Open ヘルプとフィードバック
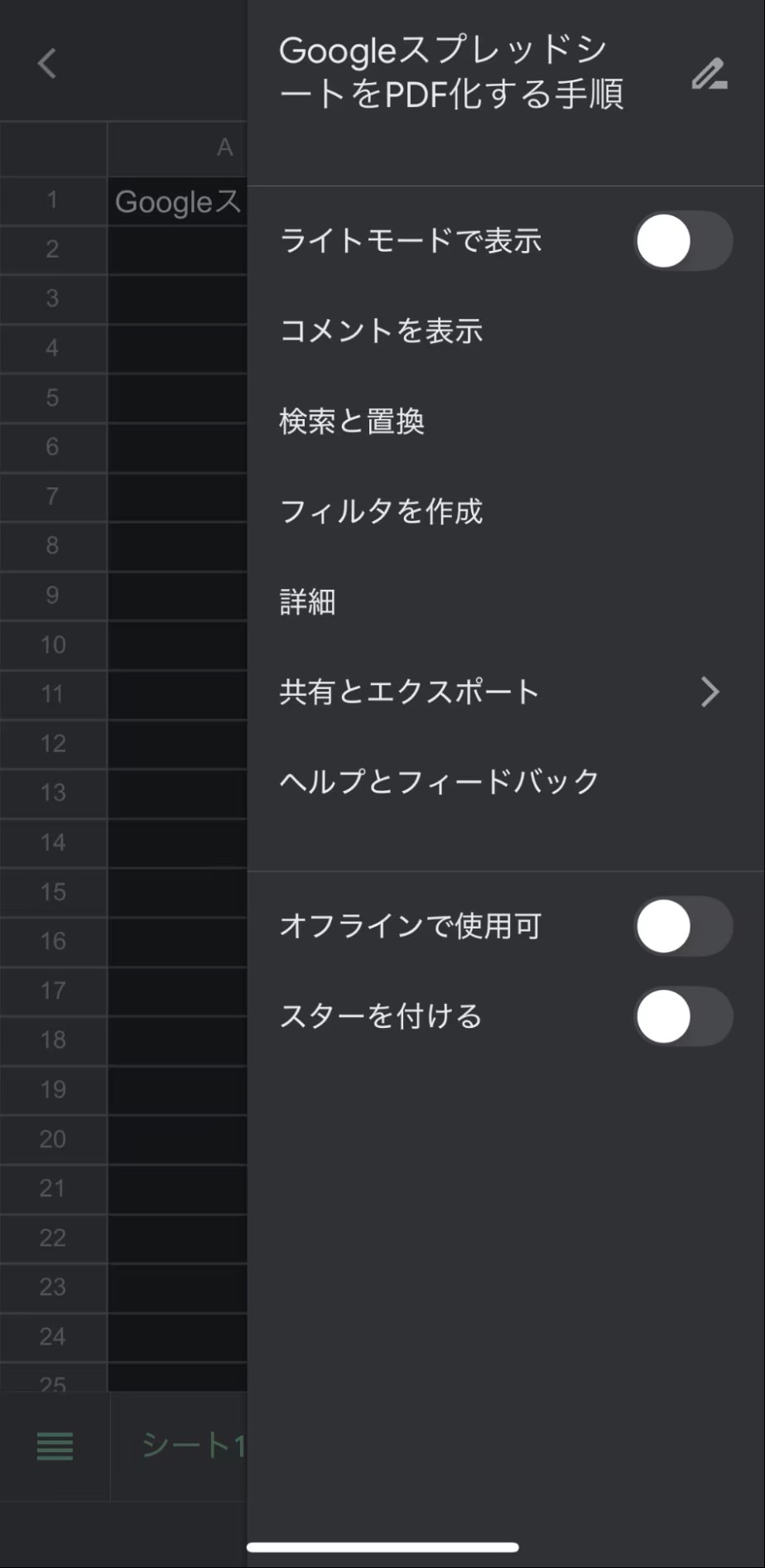This screenshot has height=1568, width=765. click(x=440, y=782)
